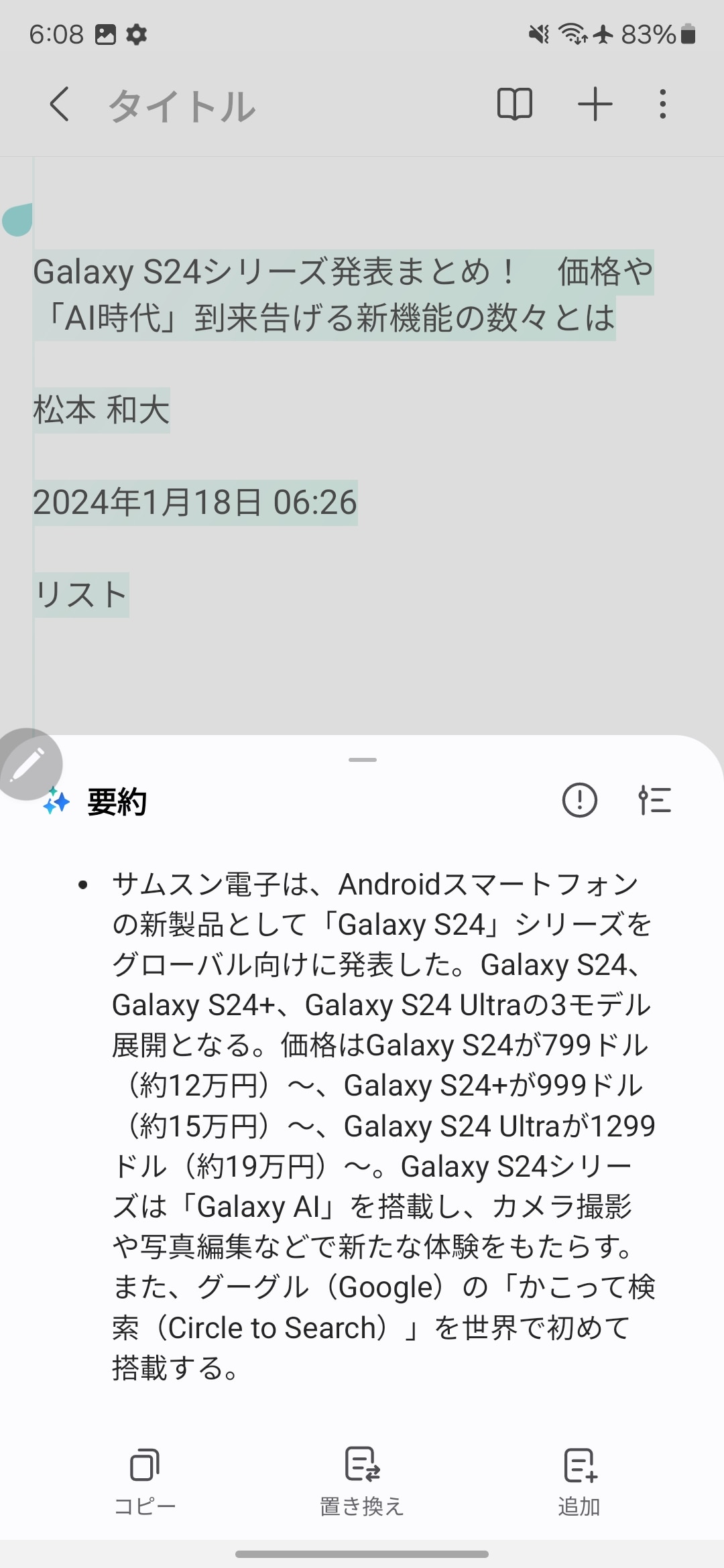Tap the floating pen edit button
This screenshot has width=724, height=1568.
pos(28,765)
